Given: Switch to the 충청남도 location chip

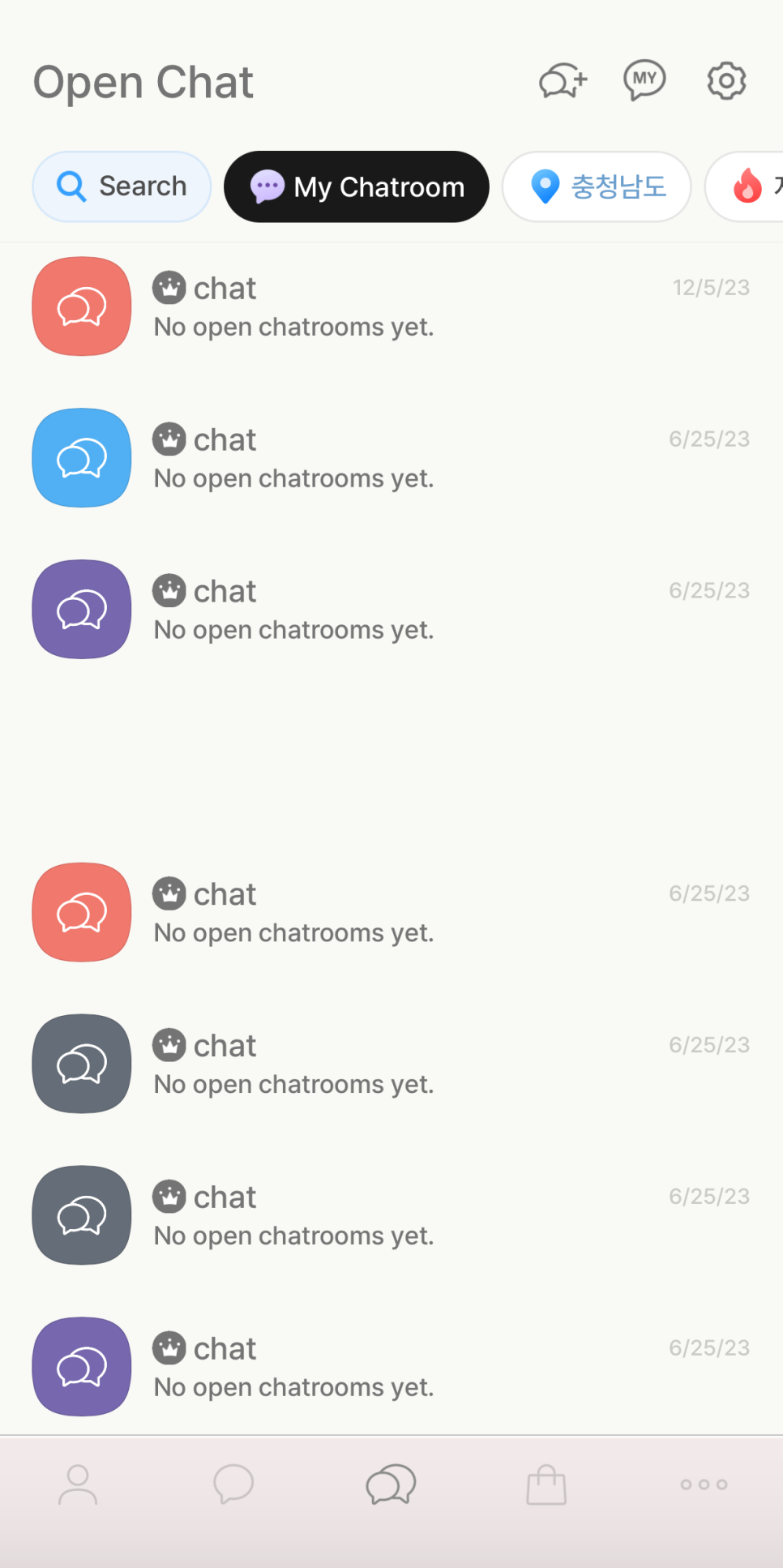Looking at the screenshot, I should pyautogui.click(x=597, y=186).
